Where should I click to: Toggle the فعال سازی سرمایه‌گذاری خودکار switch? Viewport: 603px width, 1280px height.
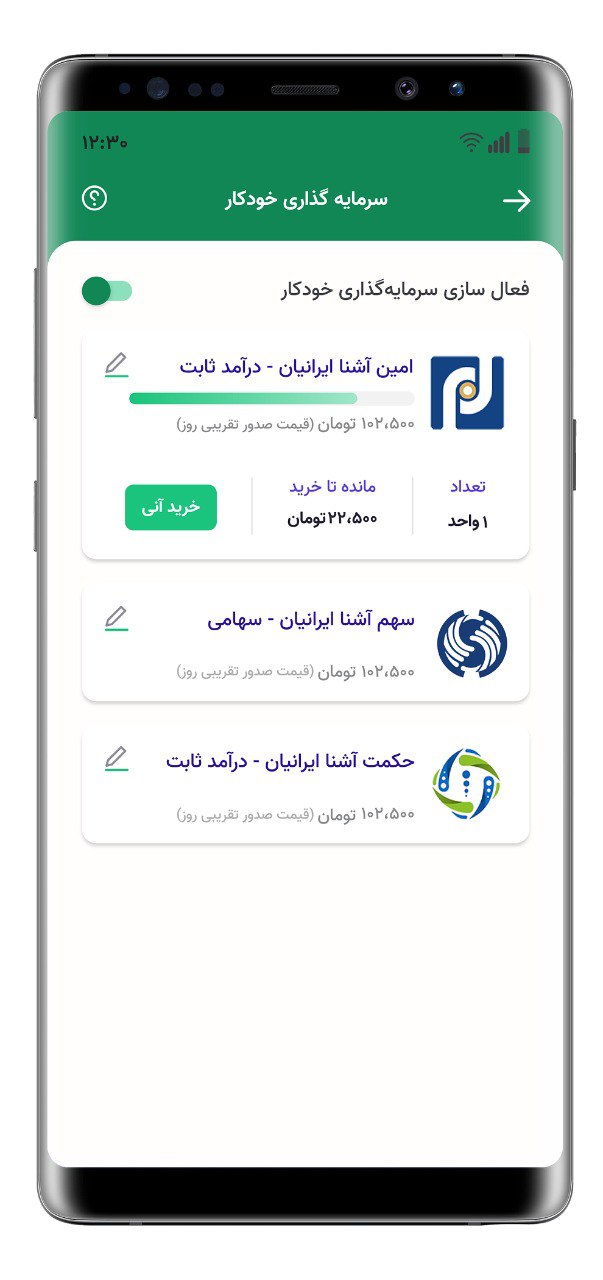coord(107,291)
